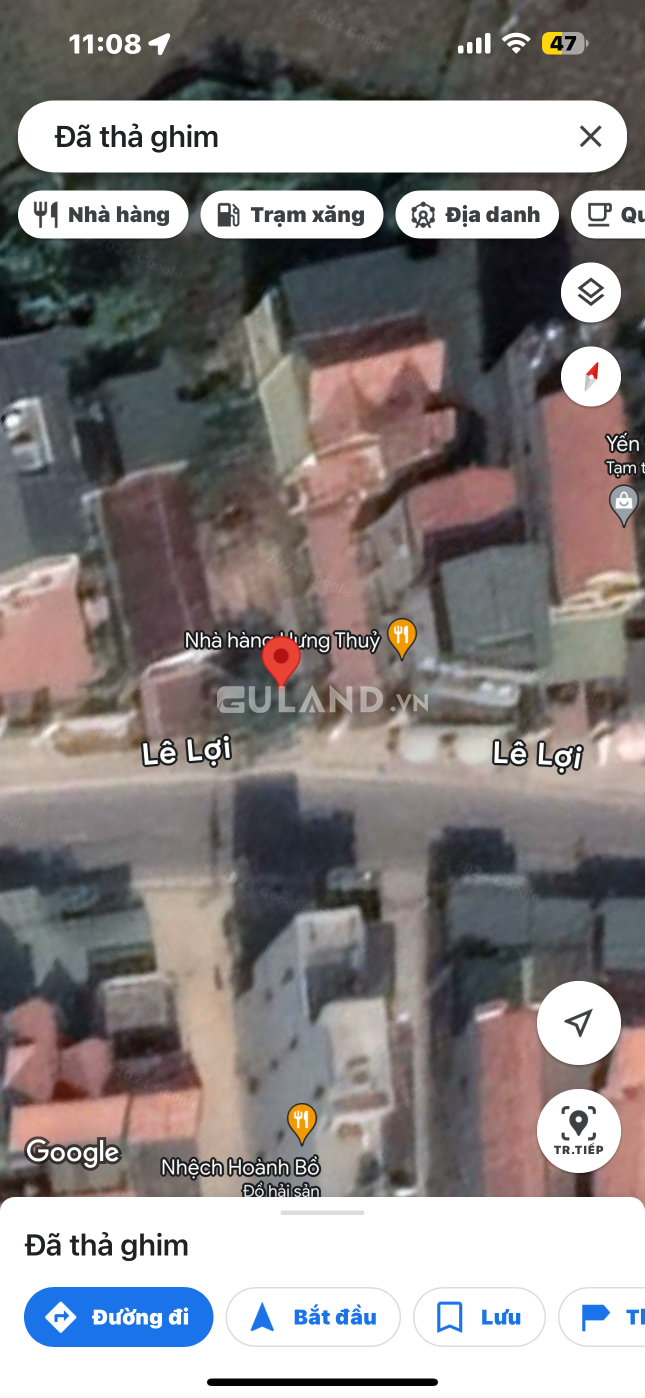Open the Yến shop marker
This screenshot has height=1398, width=645.
(x=624, y=505)
